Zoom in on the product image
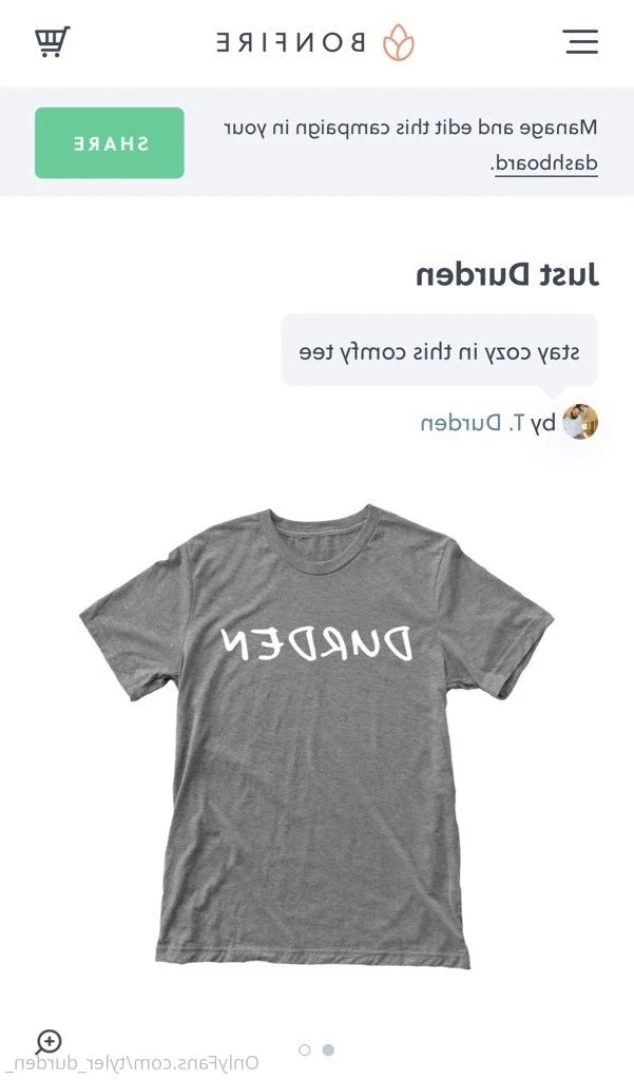 (49, 1041)
